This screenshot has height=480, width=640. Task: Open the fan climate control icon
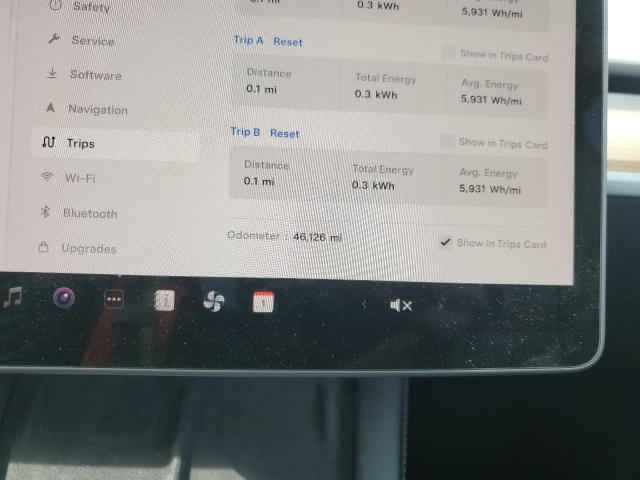[x=213, y=301]
